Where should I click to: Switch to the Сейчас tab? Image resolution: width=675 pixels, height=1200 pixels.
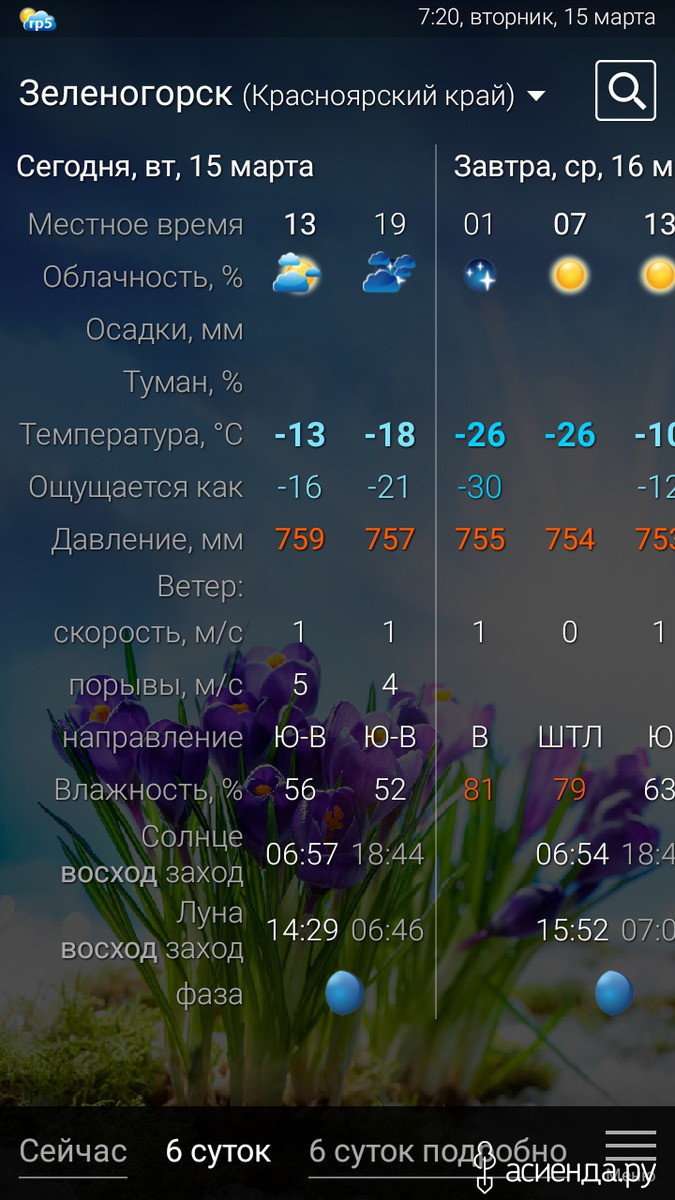73,1151
